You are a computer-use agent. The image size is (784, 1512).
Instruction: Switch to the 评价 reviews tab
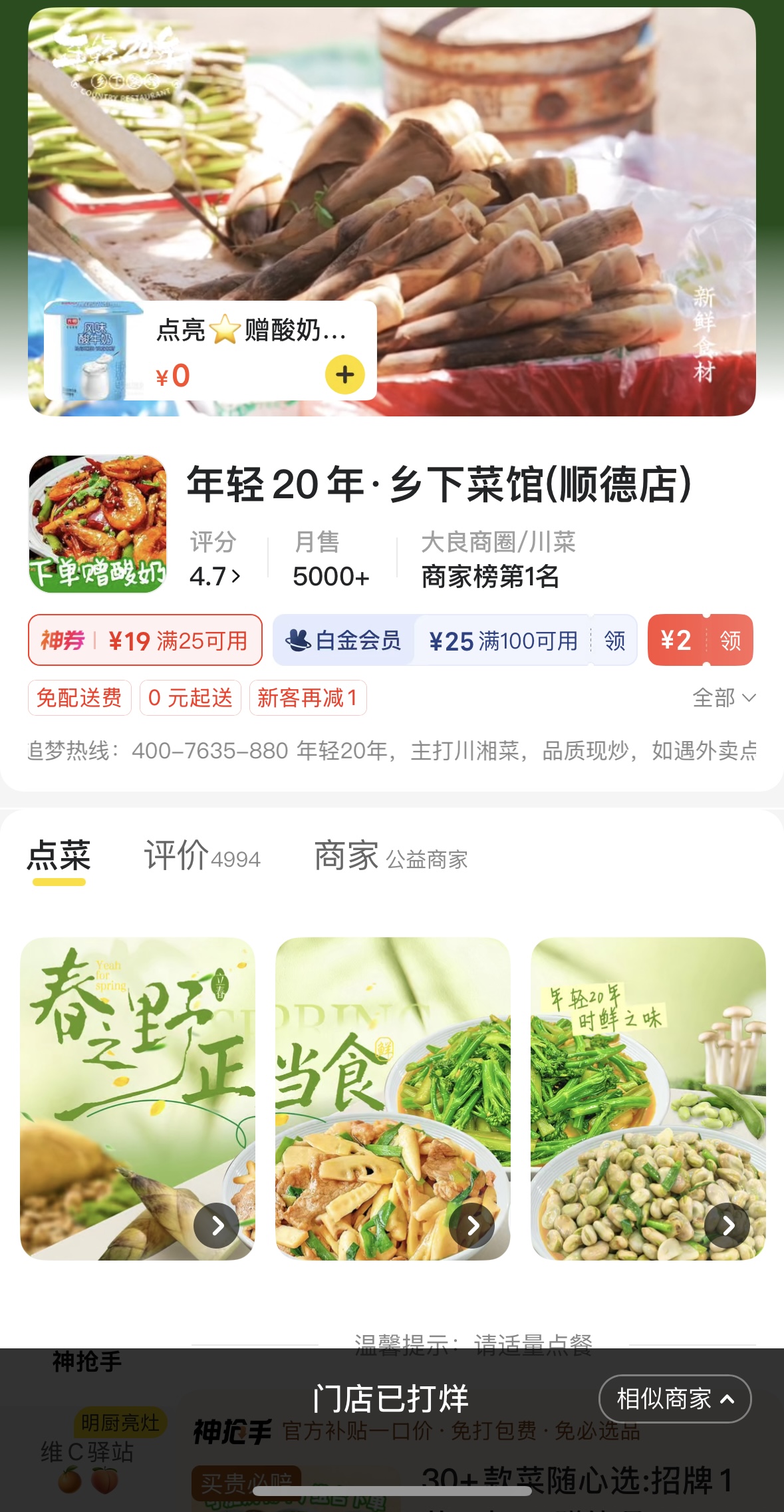click(x=201, y=856)
